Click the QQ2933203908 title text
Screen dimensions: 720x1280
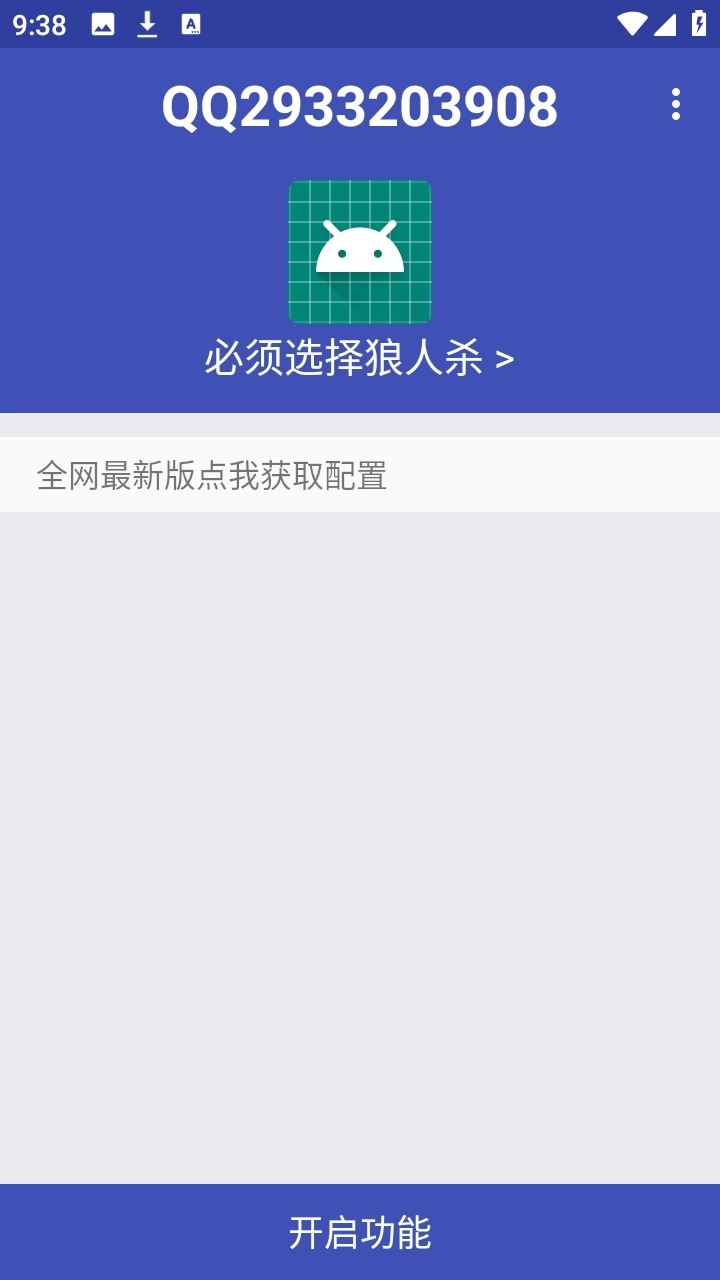click(x=360, y=105)
